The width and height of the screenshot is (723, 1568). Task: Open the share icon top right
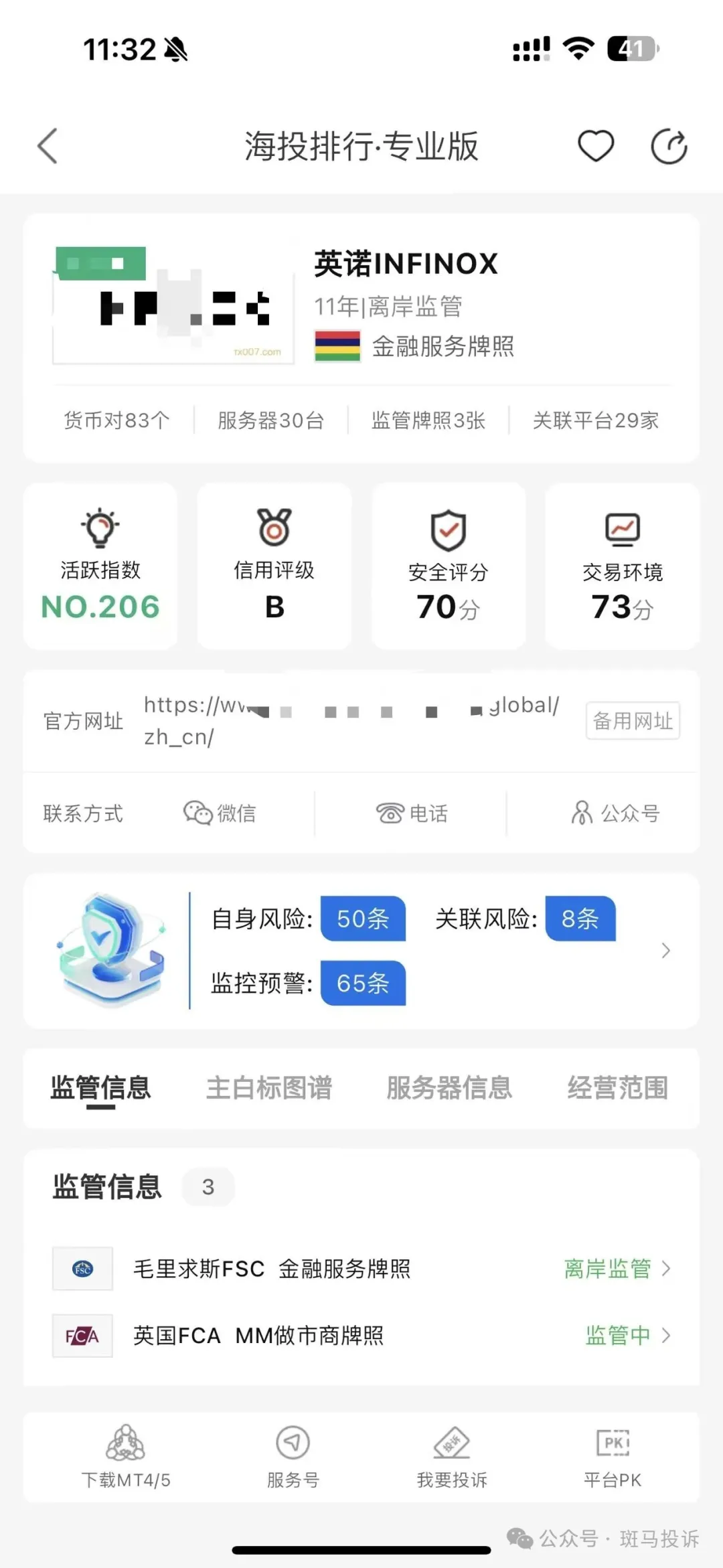669,144
